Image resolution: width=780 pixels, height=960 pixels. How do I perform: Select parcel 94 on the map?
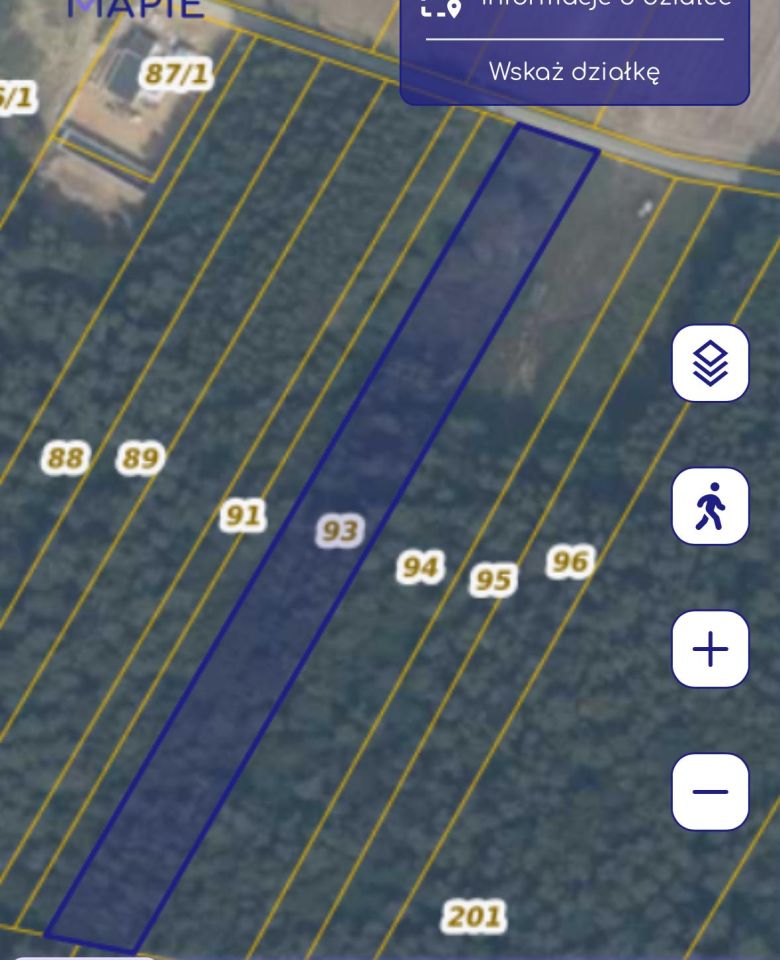[x=420, y=568]
